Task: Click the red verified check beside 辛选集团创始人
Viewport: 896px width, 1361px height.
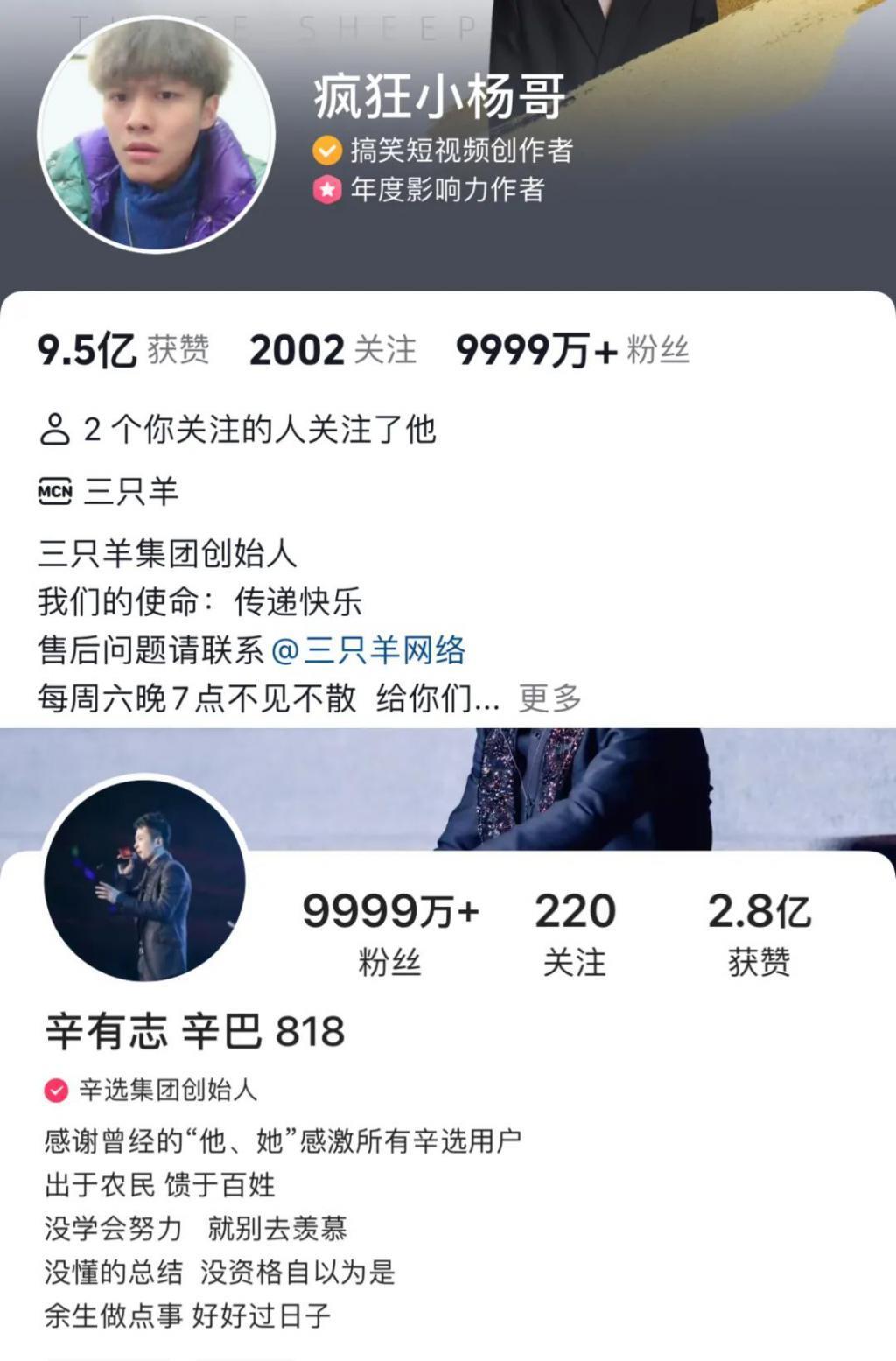Action: (57, 1090)
